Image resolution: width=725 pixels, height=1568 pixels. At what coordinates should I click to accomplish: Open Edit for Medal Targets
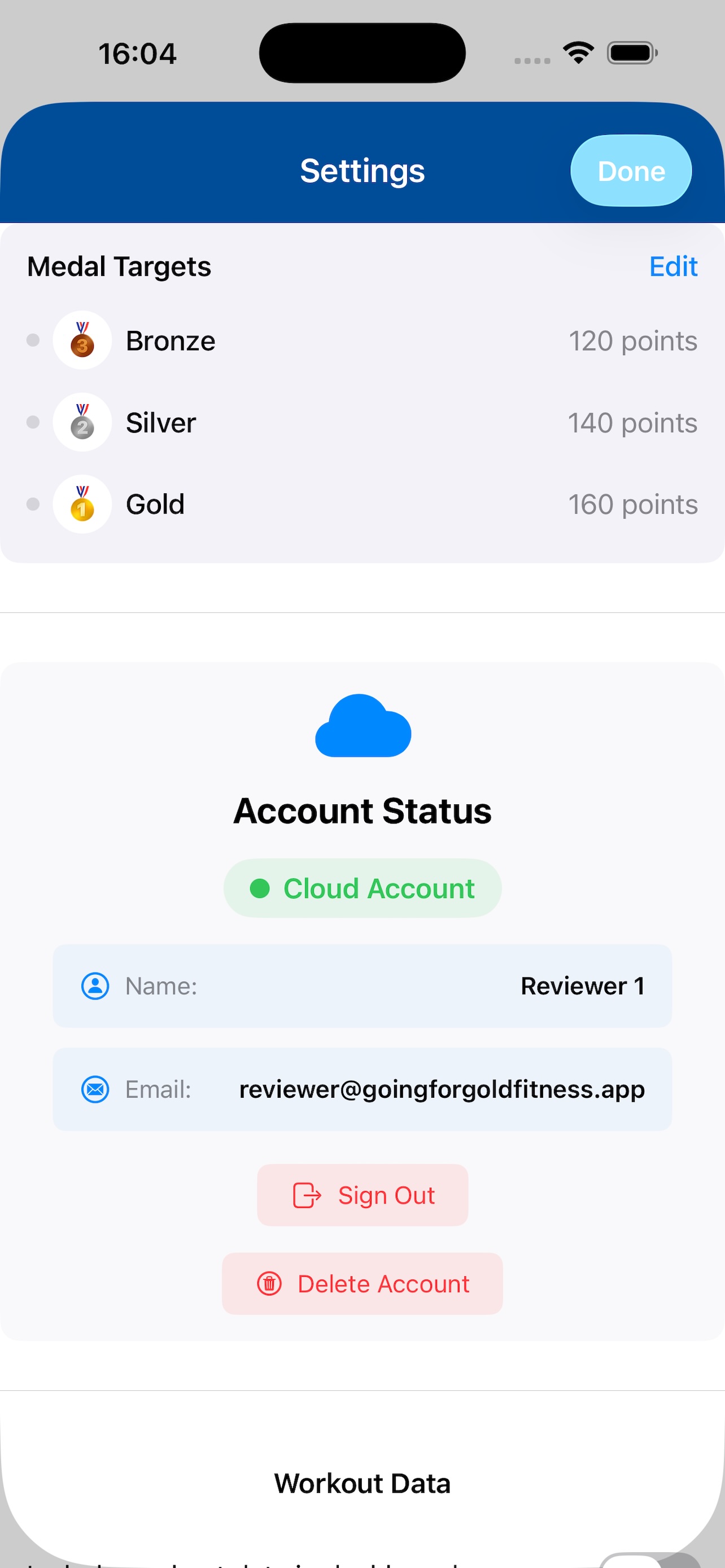click(672, 266)
